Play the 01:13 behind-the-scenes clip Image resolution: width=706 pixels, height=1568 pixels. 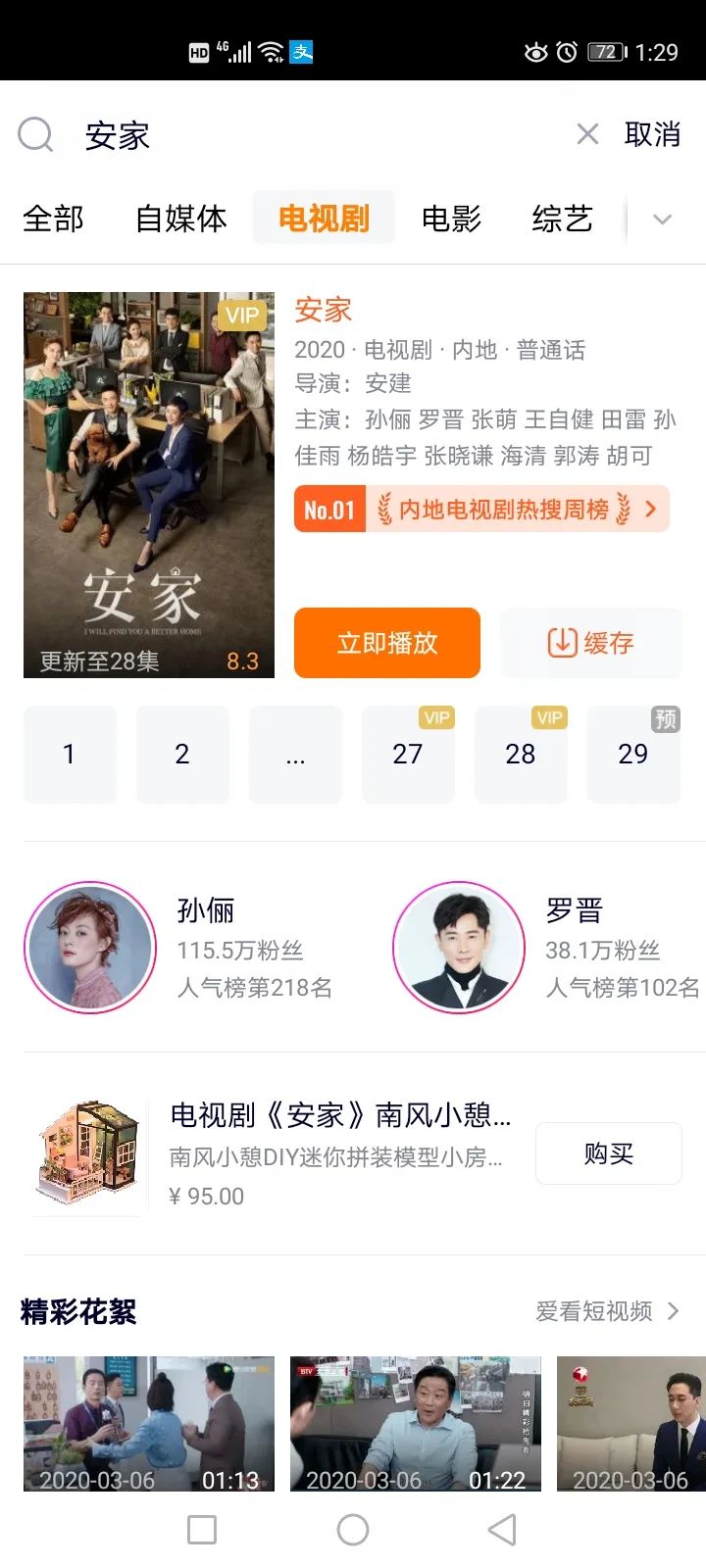[149, 1424]
